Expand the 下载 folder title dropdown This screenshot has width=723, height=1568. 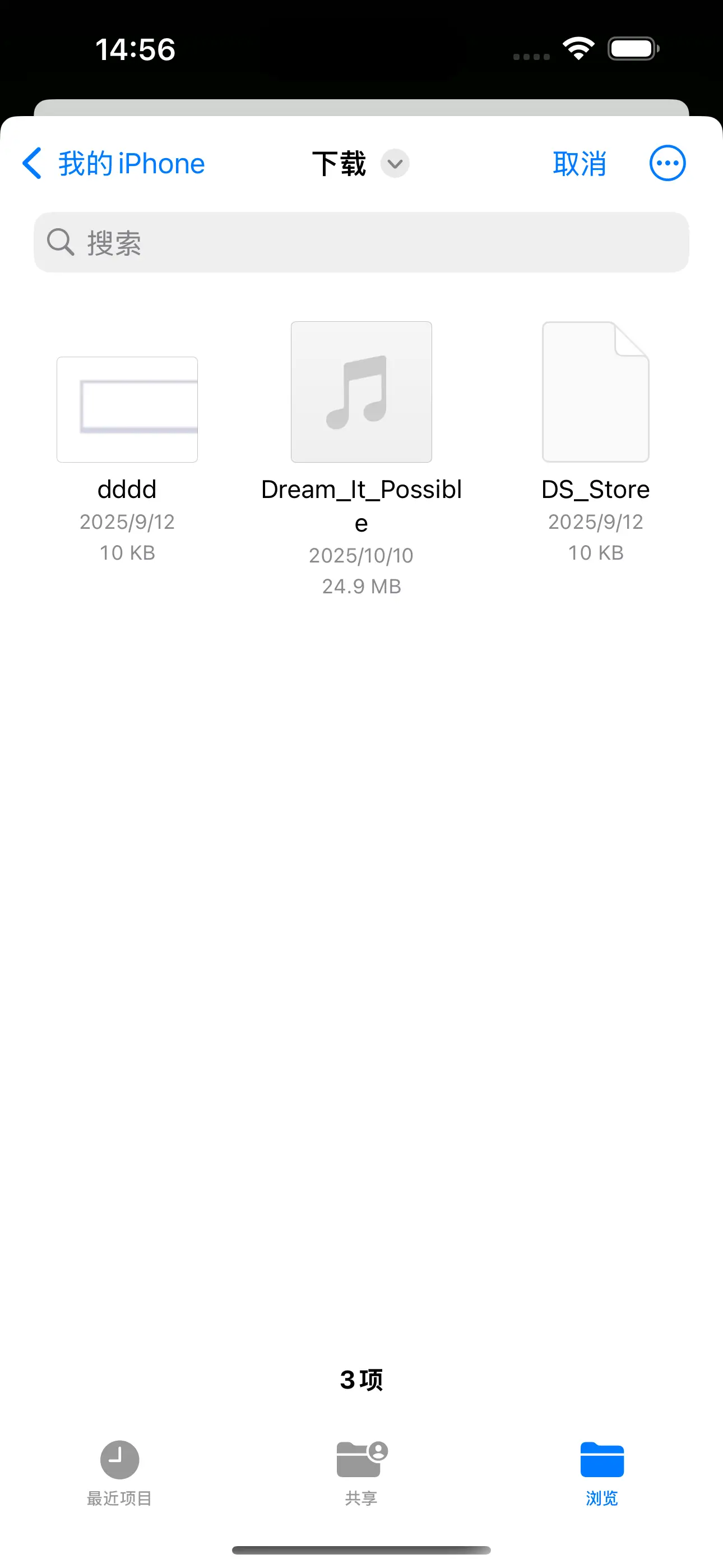[x=395, y=164]
